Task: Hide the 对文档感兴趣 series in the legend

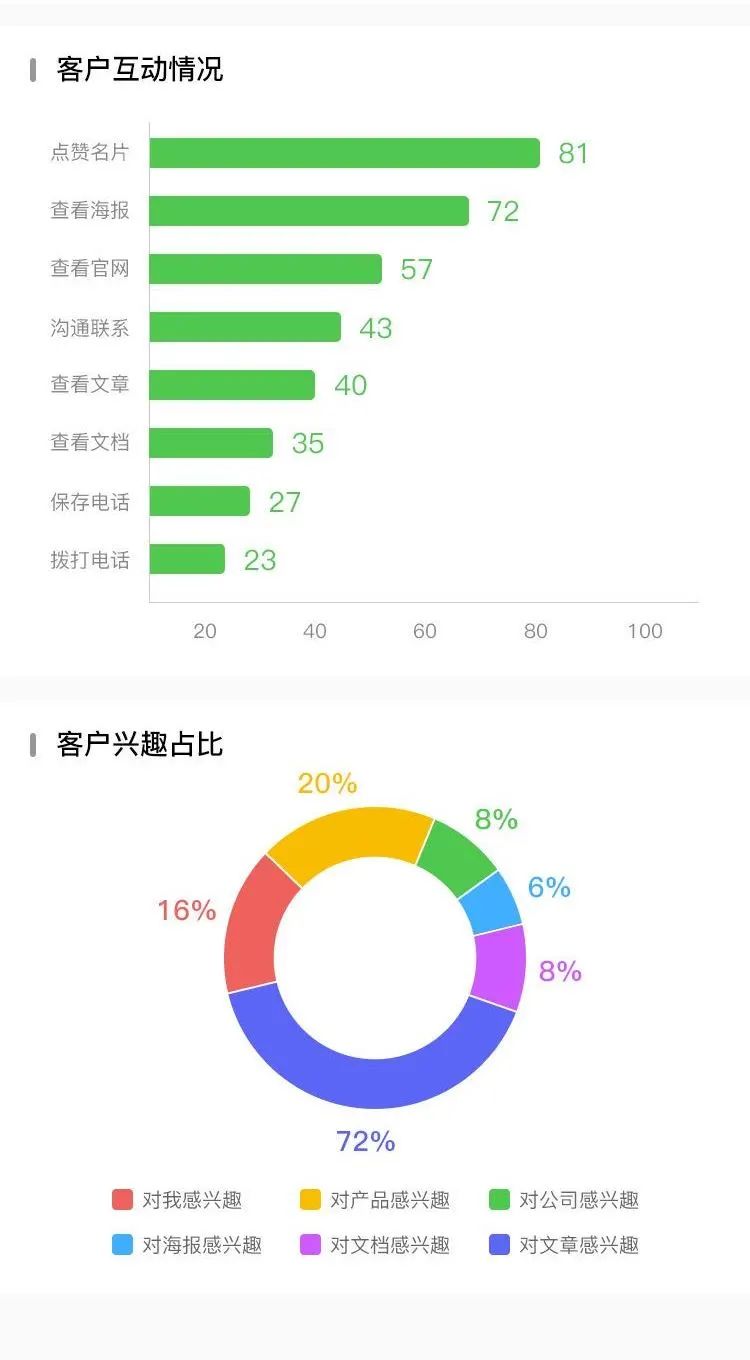Action: [x=376, y=1245]
